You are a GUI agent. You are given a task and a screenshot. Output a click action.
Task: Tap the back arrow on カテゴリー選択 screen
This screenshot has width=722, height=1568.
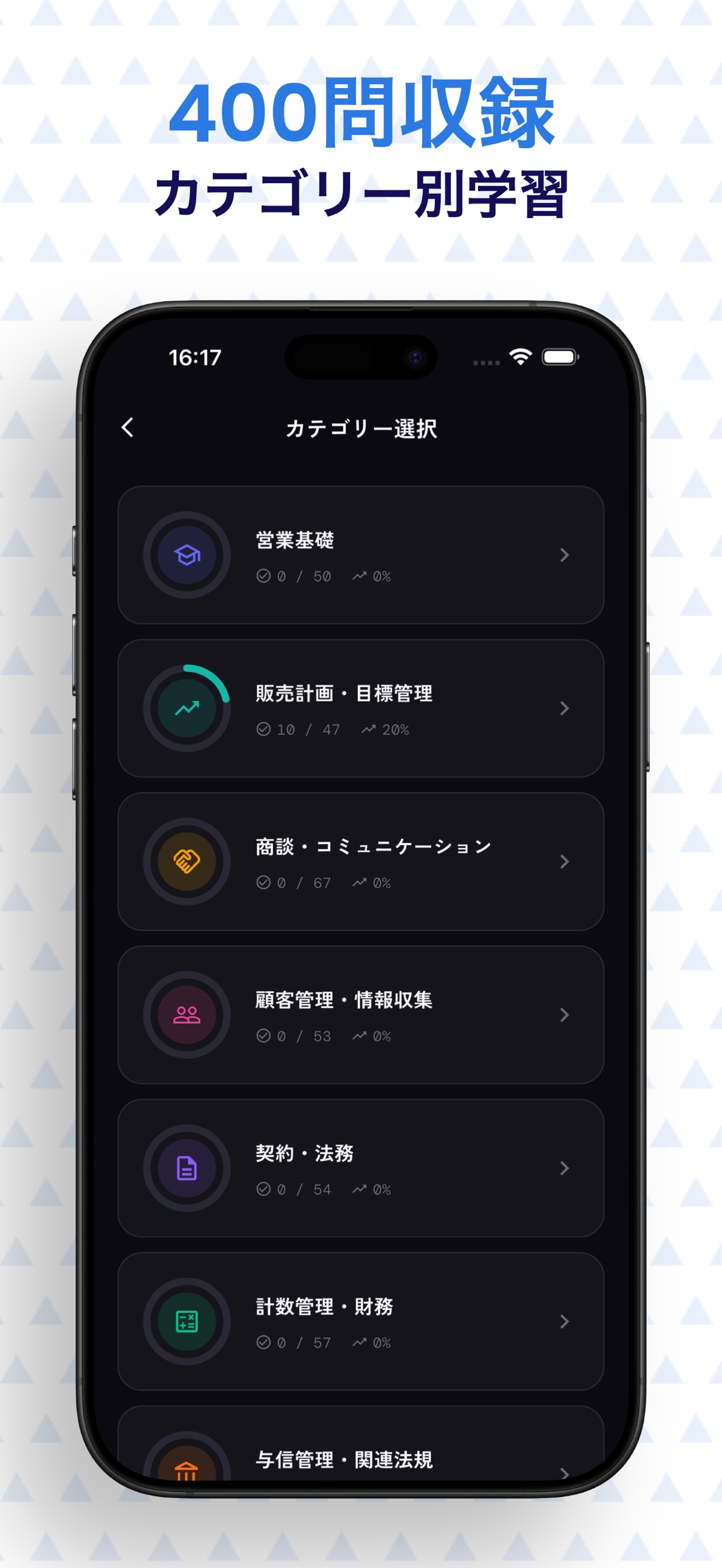pyautogui.click(x=127, y=429)
